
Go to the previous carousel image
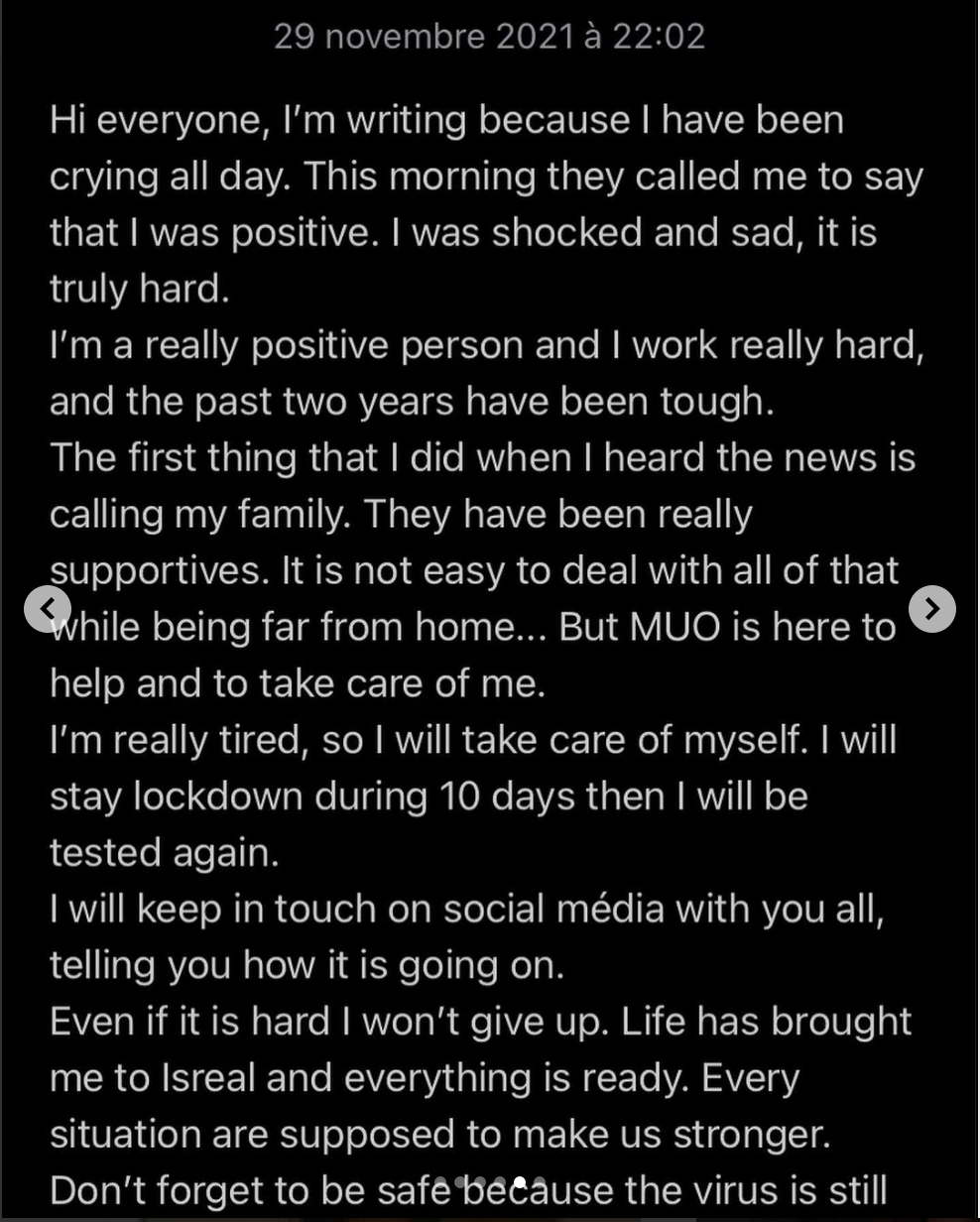tap(48, 609)
